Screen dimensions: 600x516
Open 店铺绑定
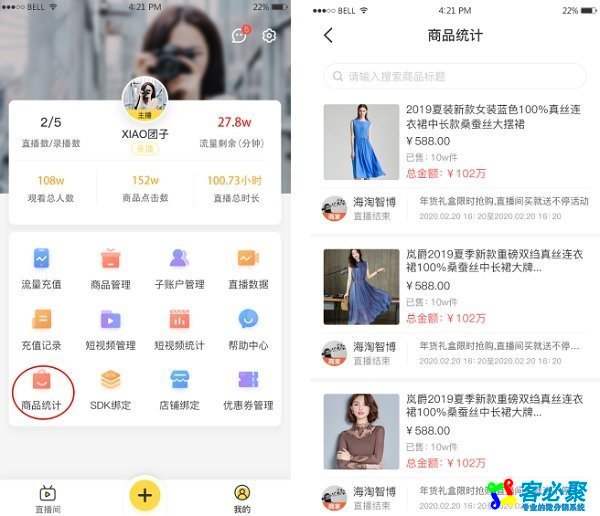coord(180,390)
